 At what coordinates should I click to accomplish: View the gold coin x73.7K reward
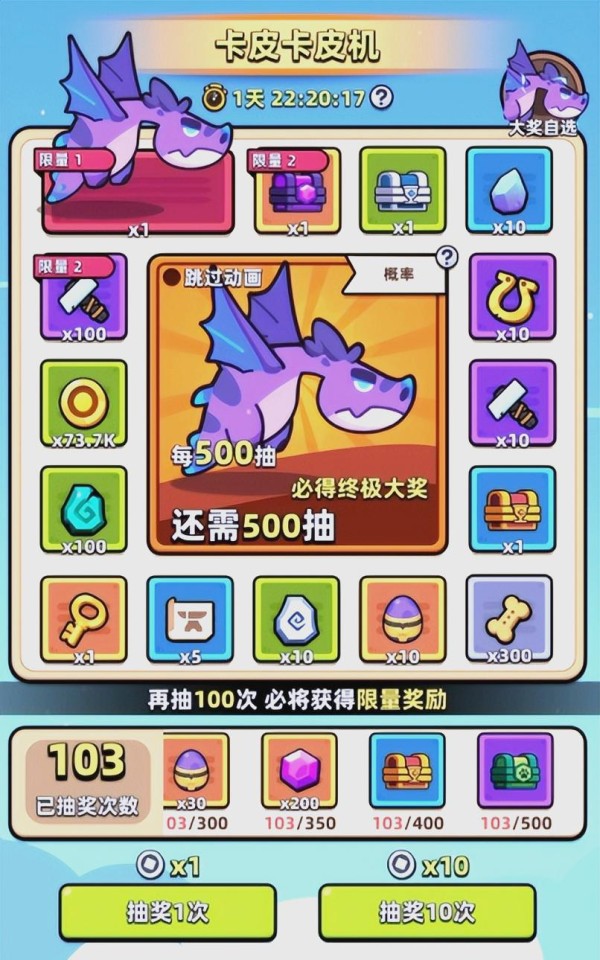pos(84,402)
